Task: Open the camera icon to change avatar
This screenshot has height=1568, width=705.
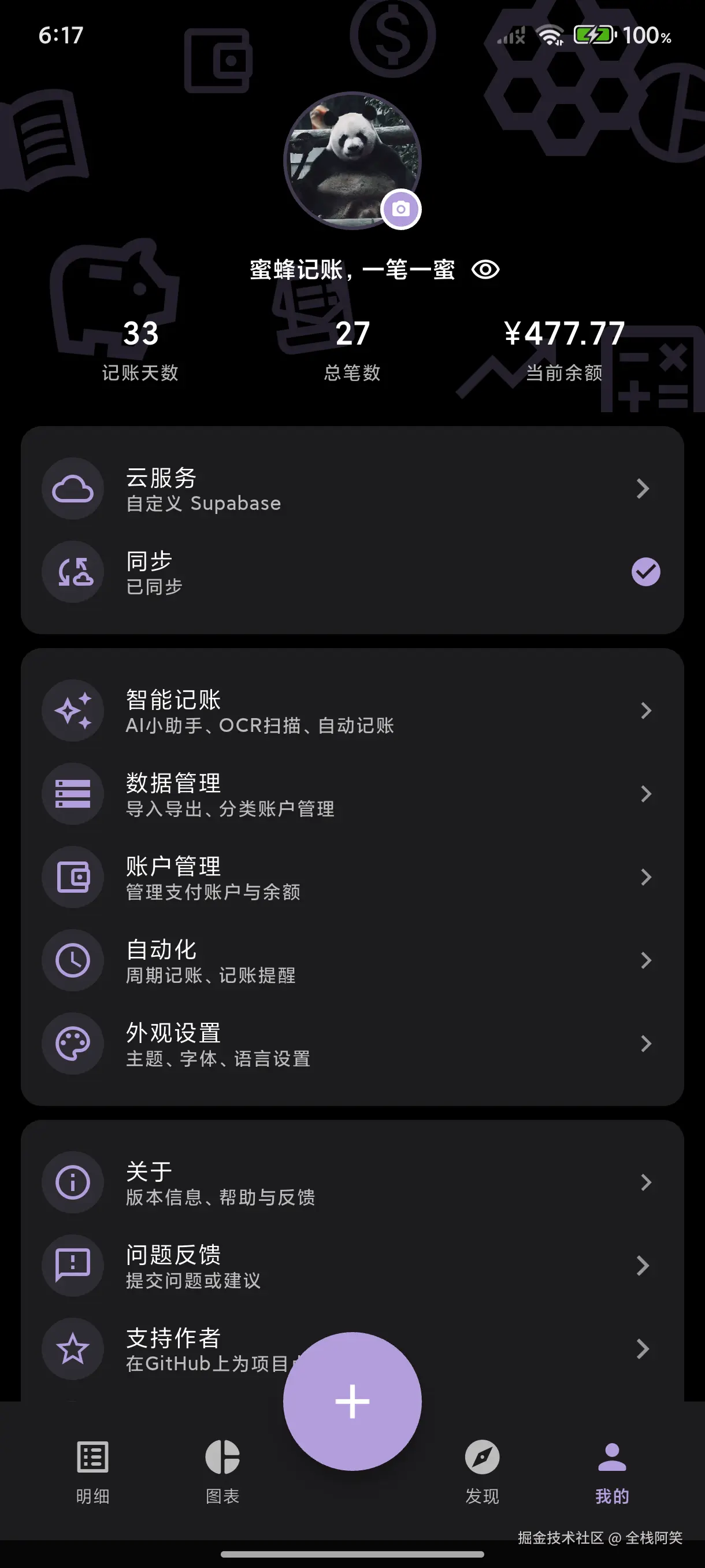Action: click(x=402, y=209)
